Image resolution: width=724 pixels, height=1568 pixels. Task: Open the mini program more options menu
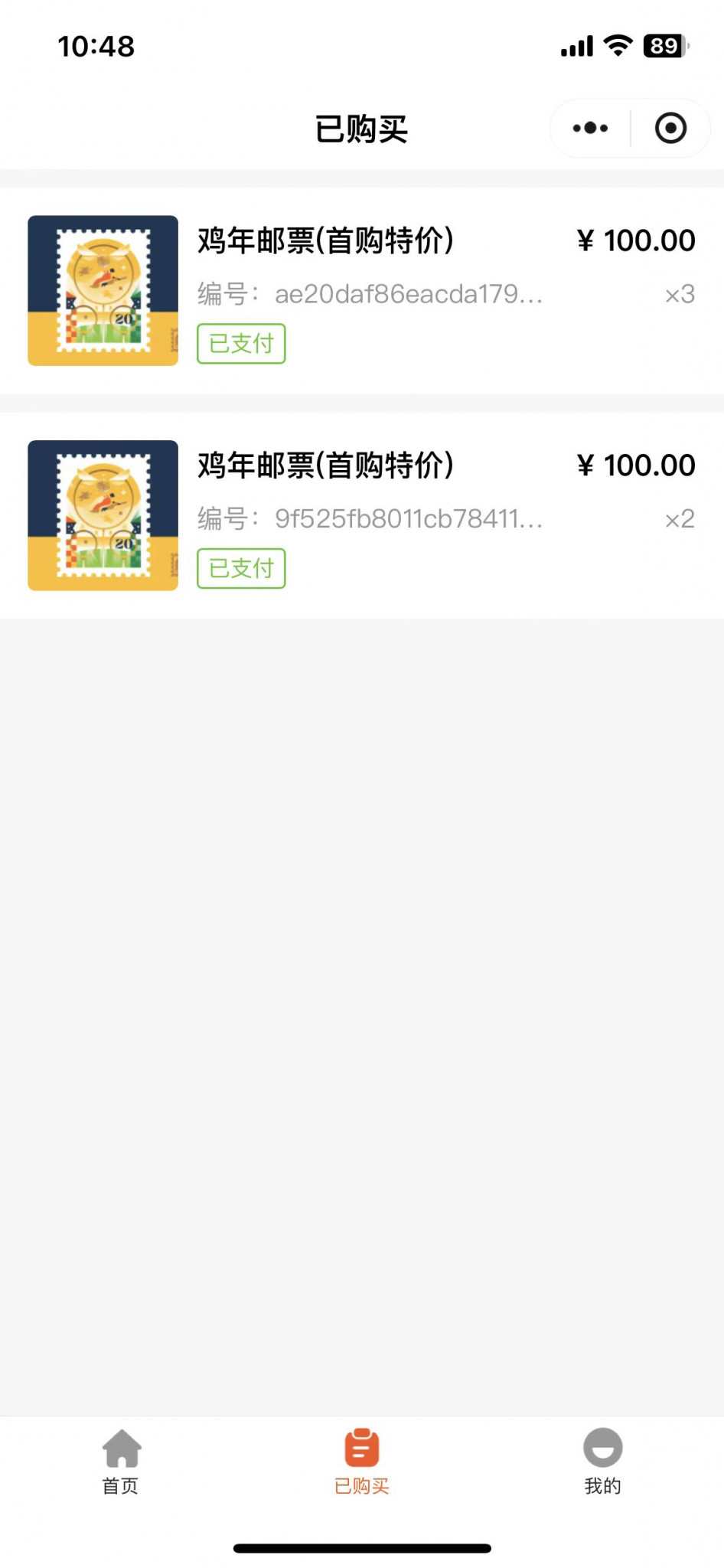[590, 128]
